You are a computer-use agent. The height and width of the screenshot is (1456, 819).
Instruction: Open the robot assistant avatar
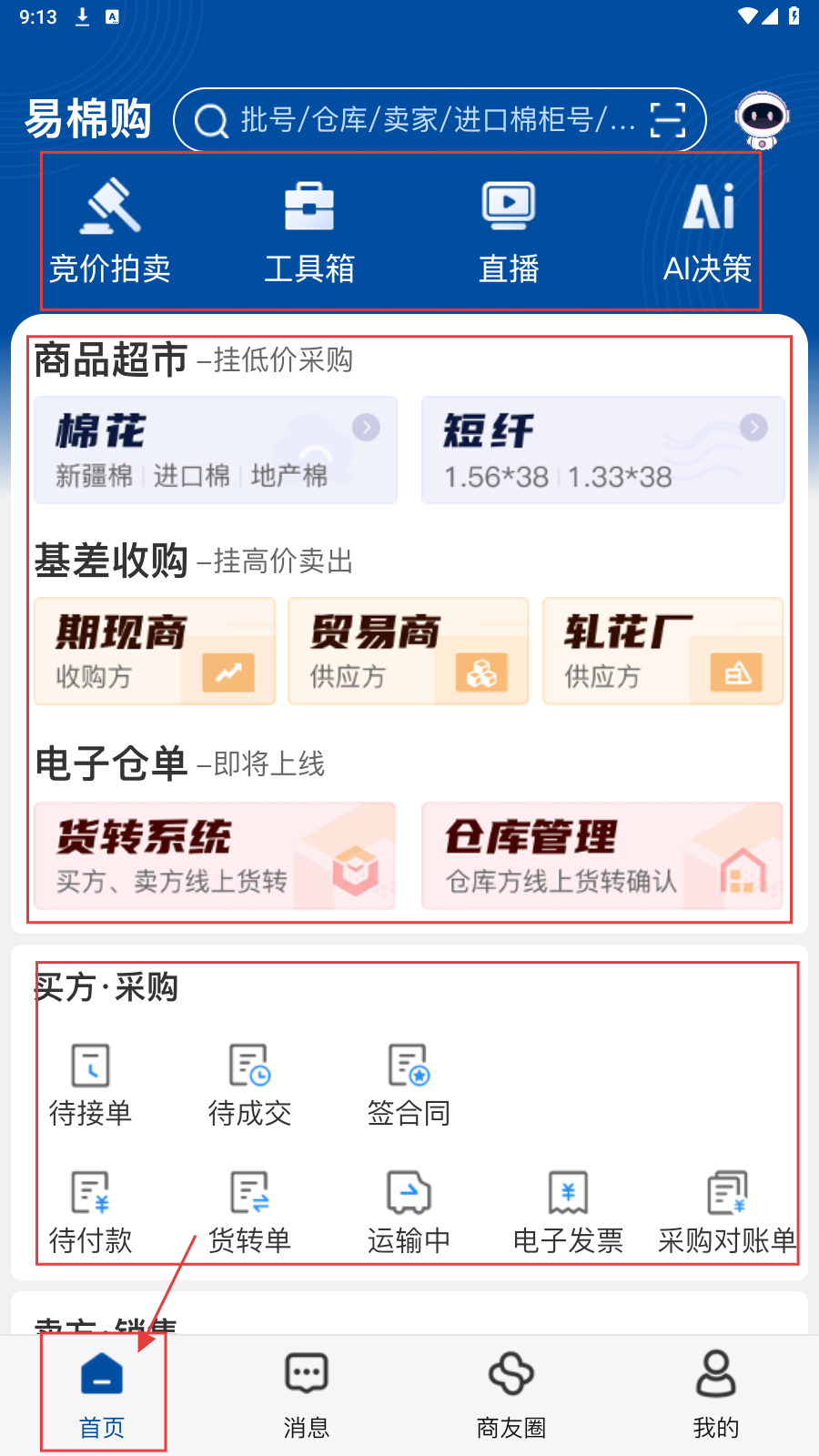pos(762,118)
